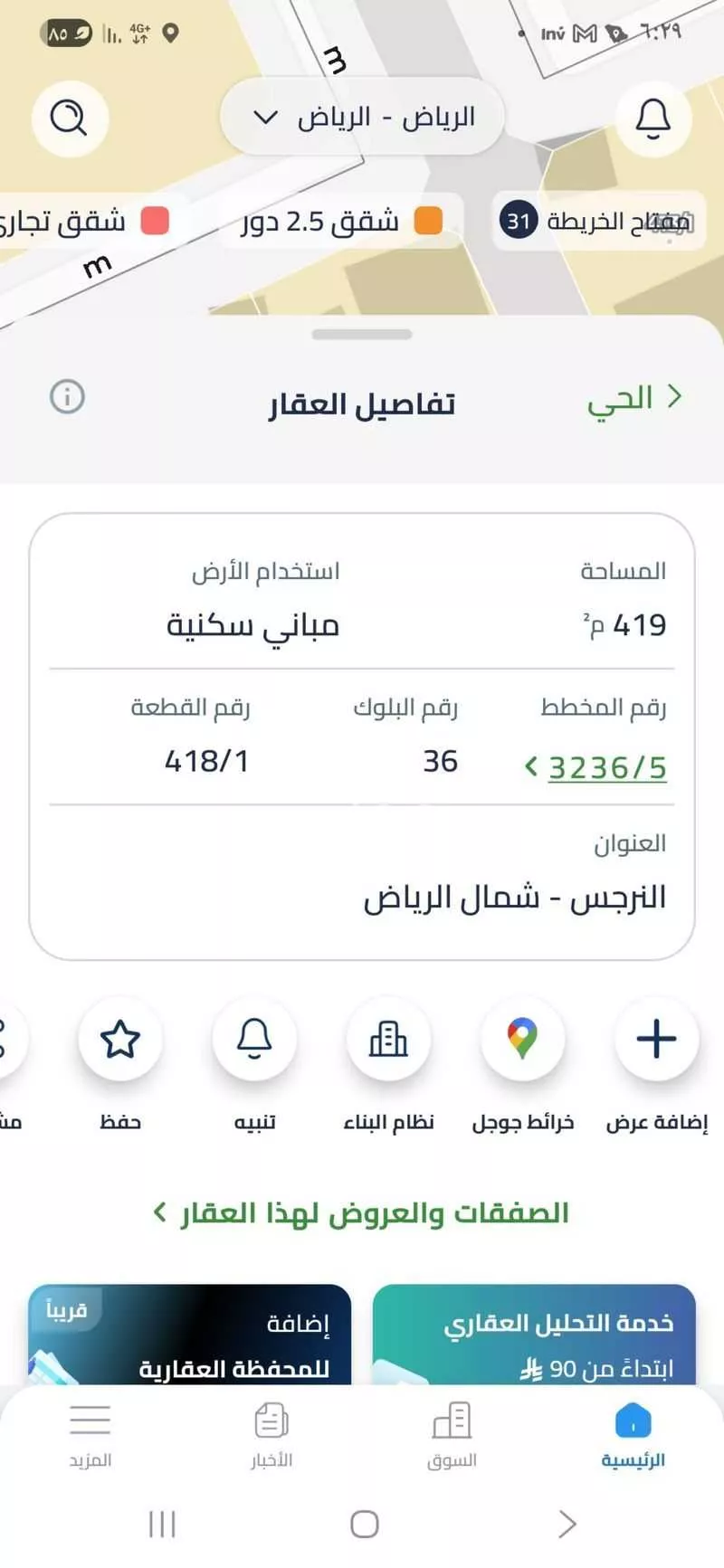Set an alert with the تنبيه bell icon
The height and width of the screenshot is (1568, 724).
tap(254, 1041)
